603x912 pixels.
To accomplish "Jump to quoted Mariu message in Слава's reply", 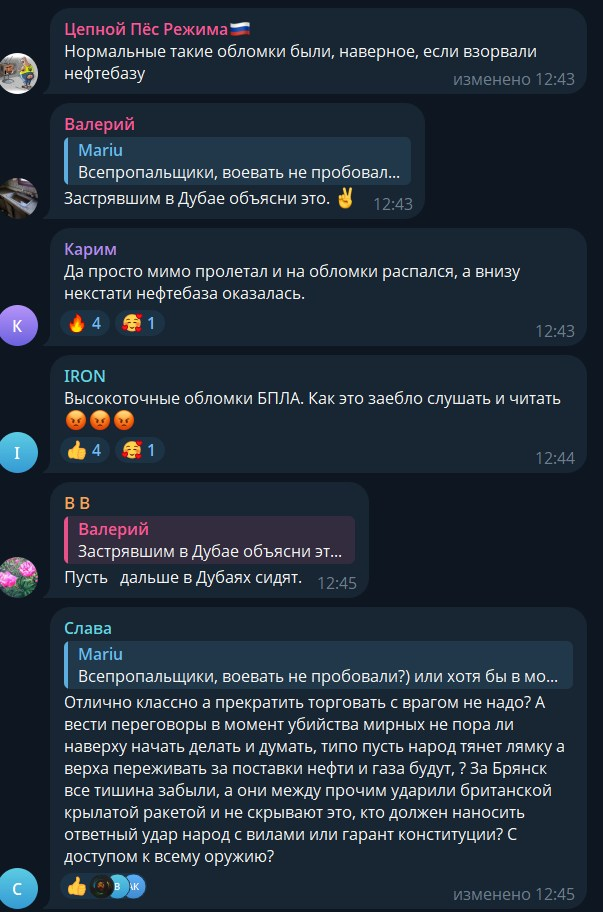I will click(318, 666).
